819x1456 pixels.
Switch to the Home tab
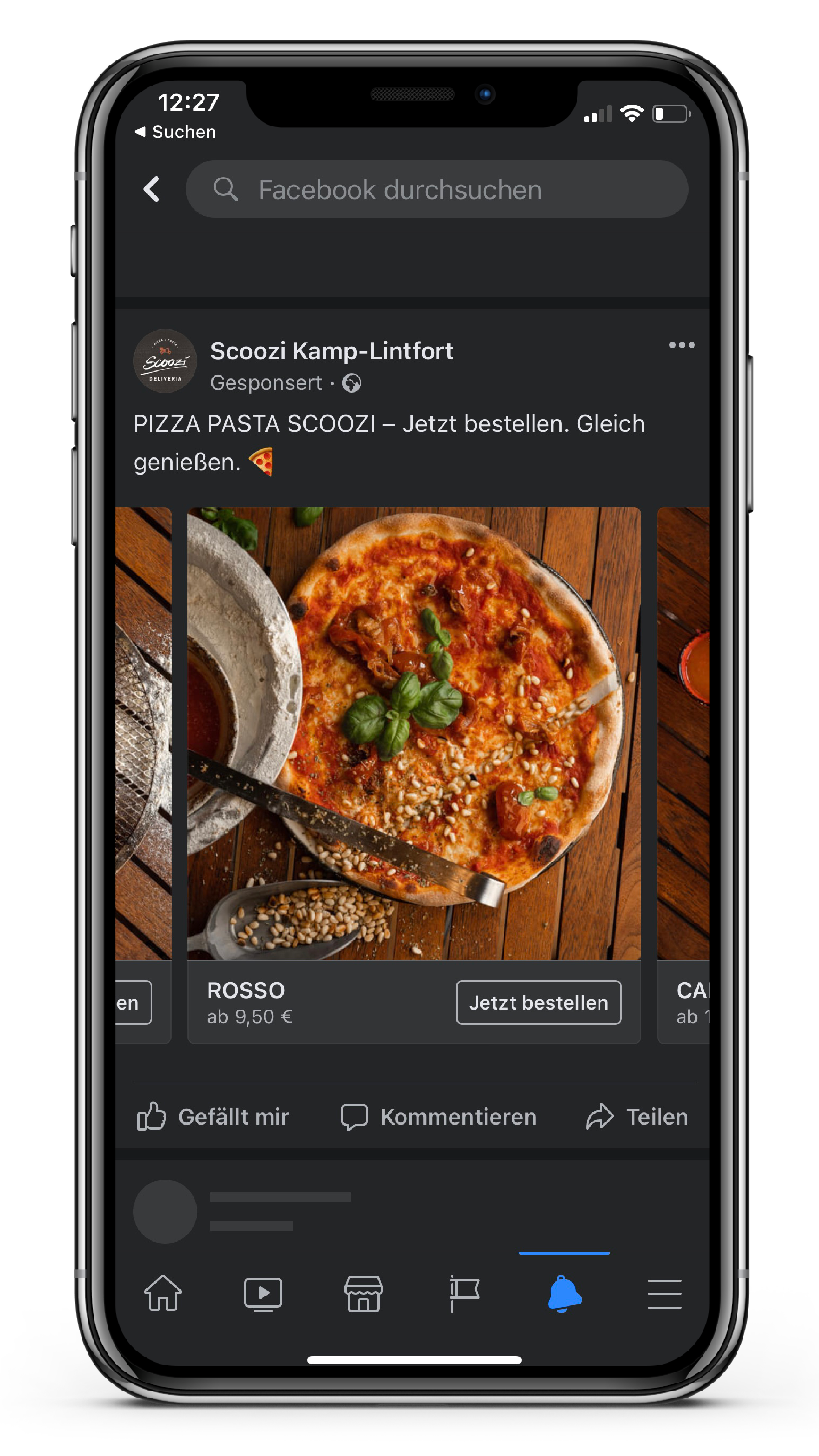(x=163, y=1293)
